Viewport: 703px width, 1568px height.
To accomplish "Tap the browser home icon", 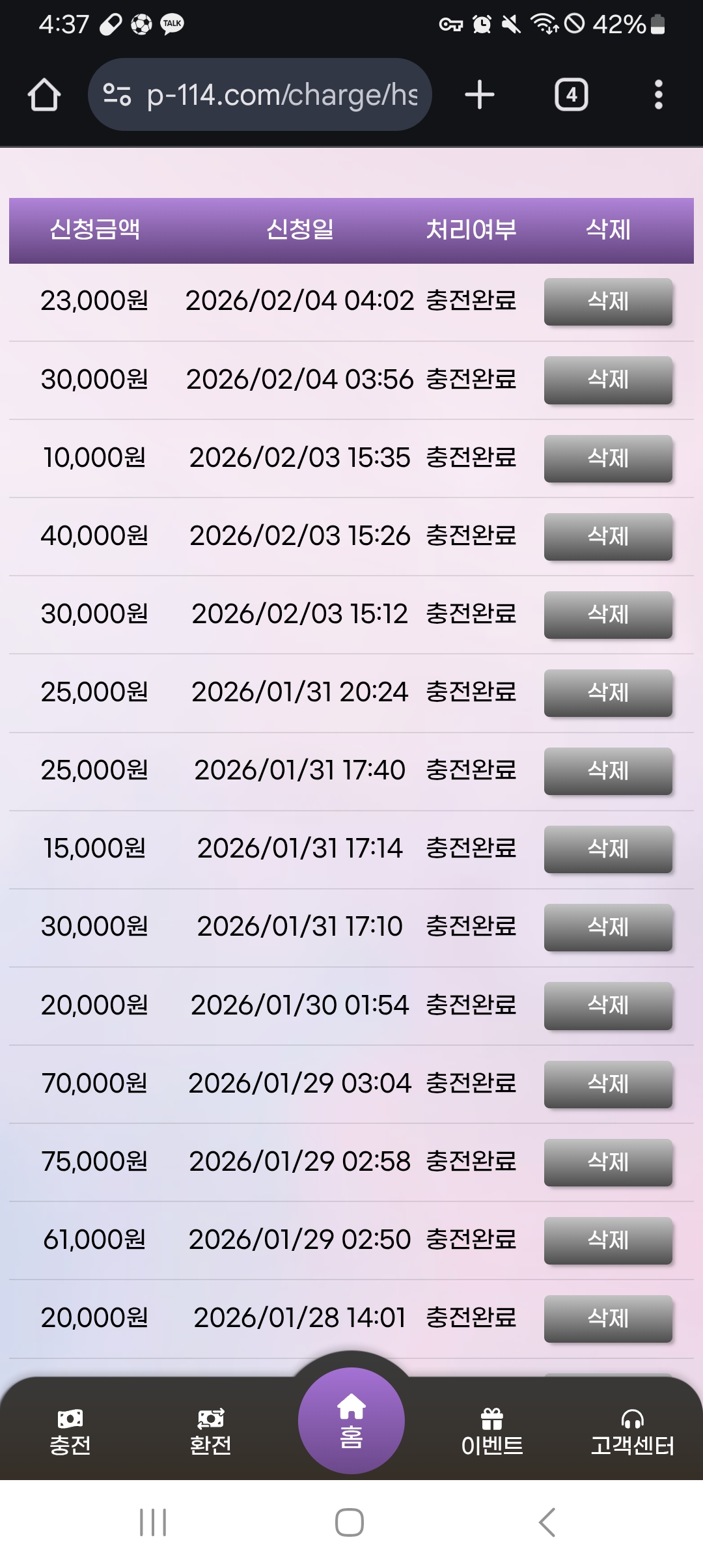I will coord(43,94).
